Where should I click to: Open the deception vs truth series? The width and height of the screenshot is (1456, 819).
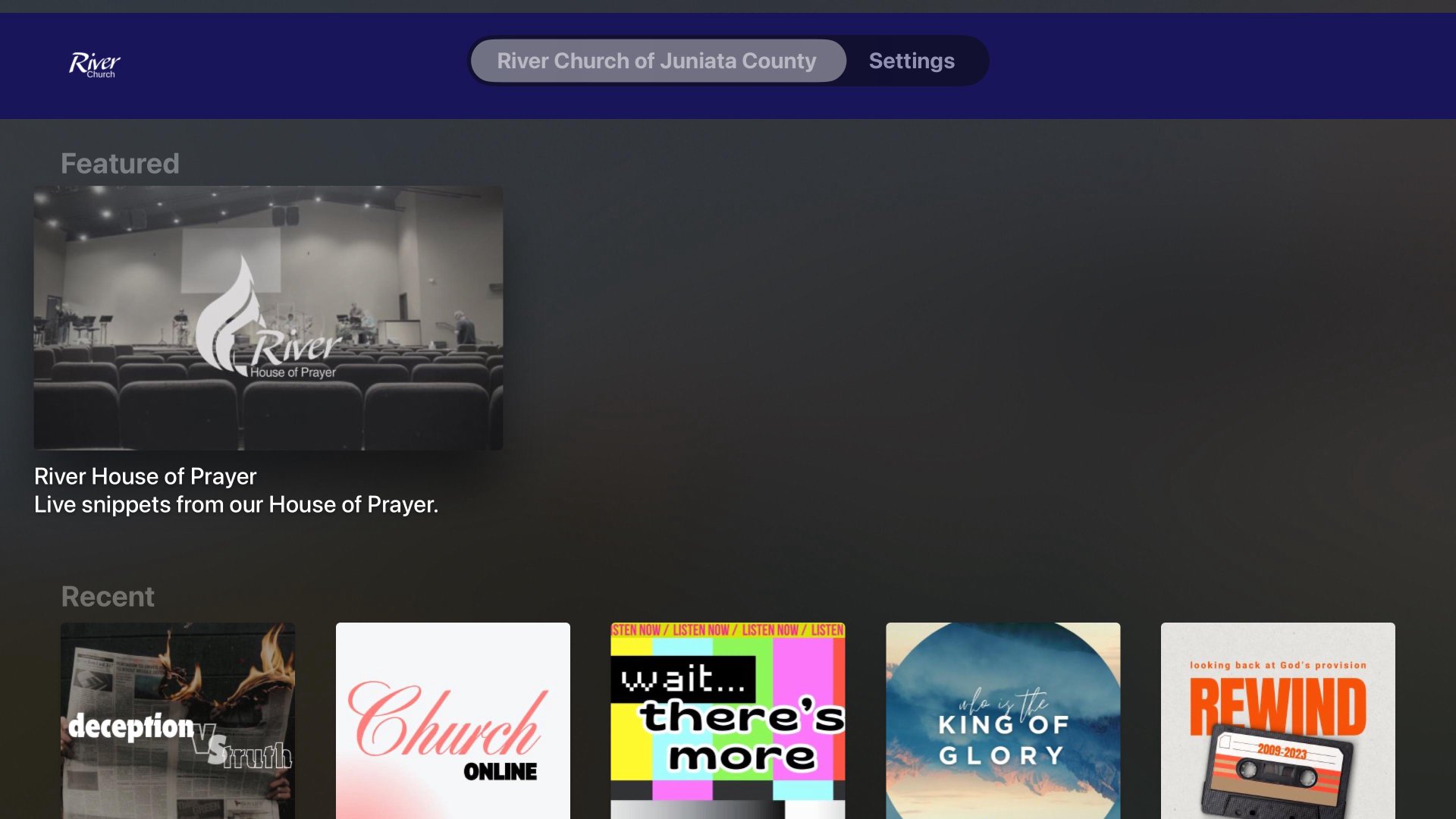point(177,720)
